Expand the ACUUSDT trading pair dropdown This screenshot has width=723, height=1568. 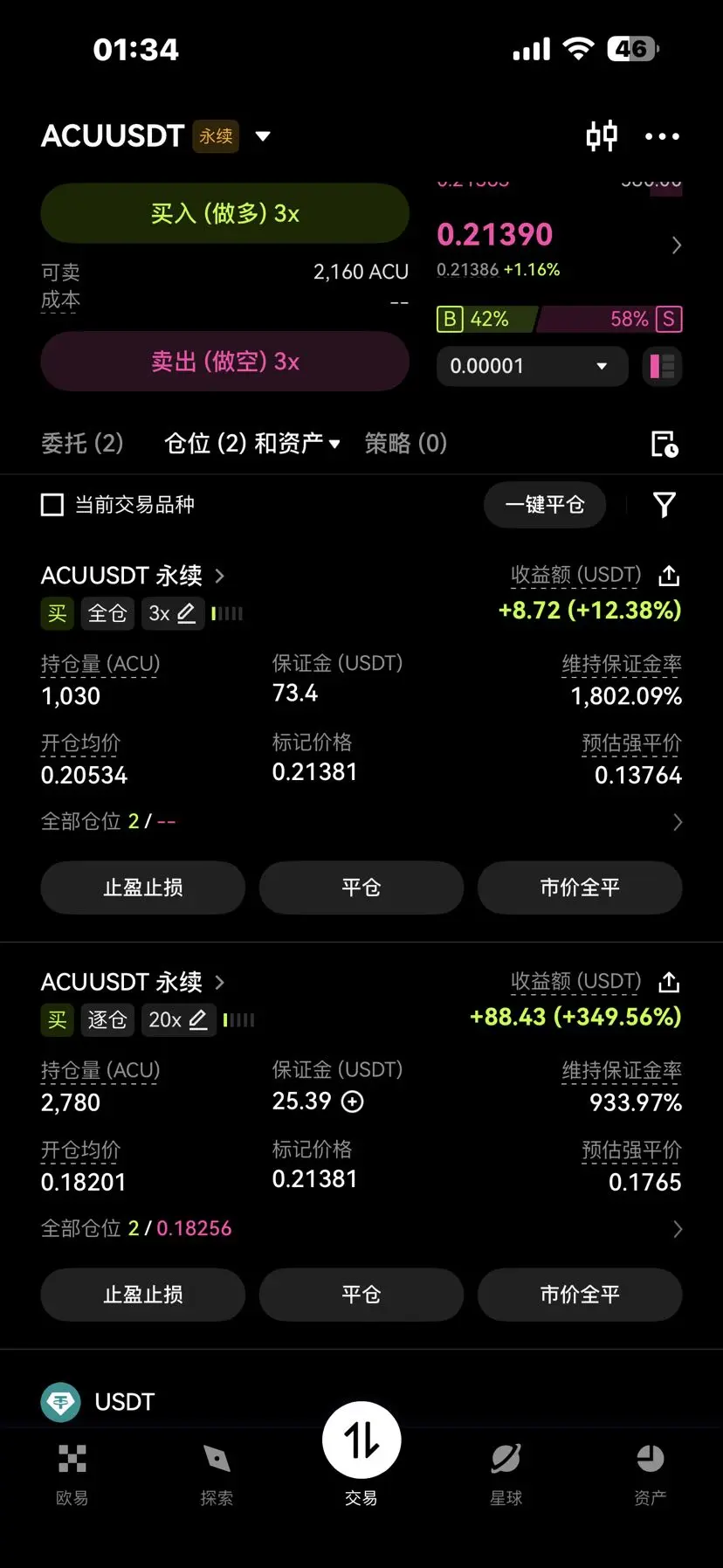pyautogui.click(x=262, y=136)
